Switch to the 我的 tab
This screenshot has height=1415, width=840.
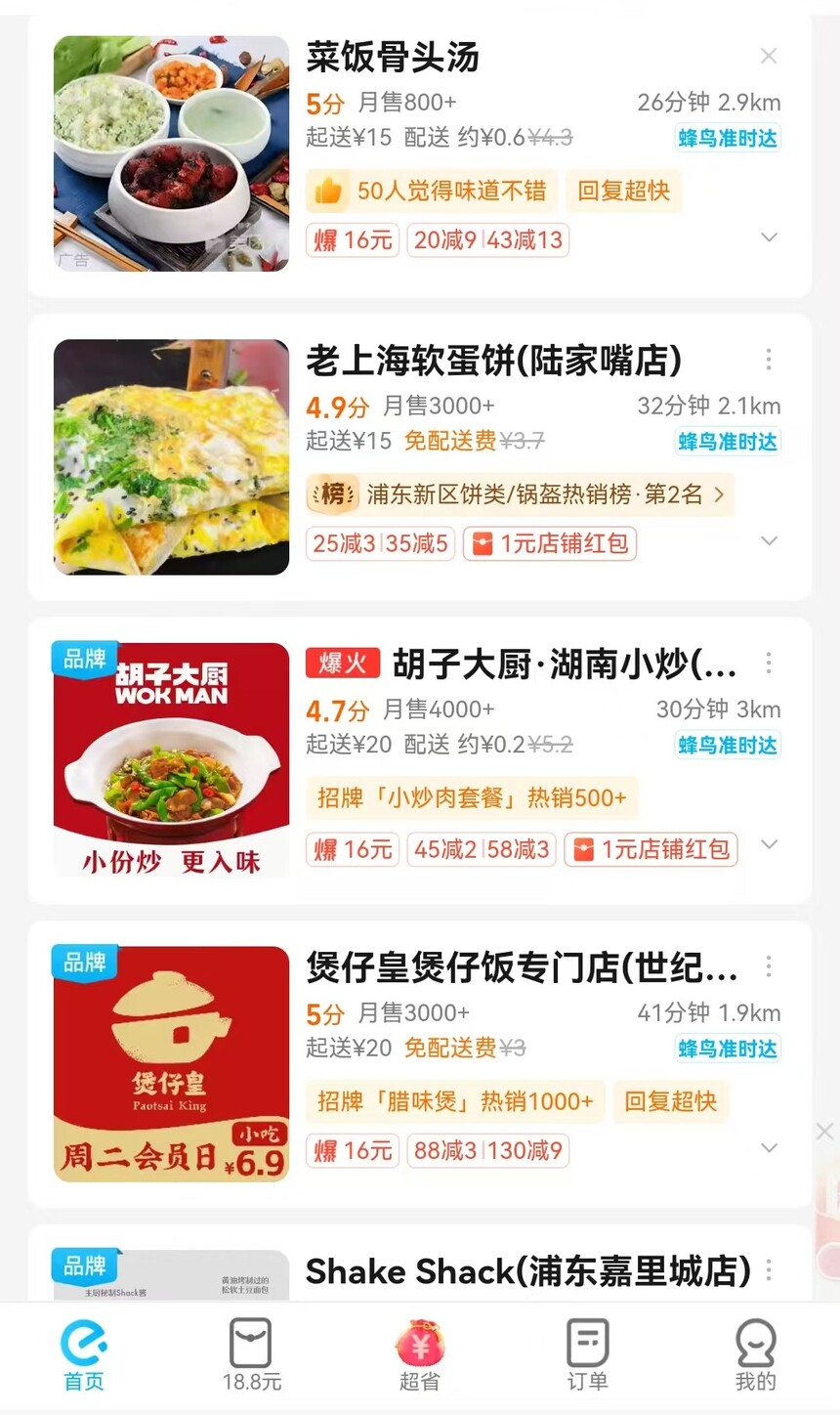tap(755, 1355)
